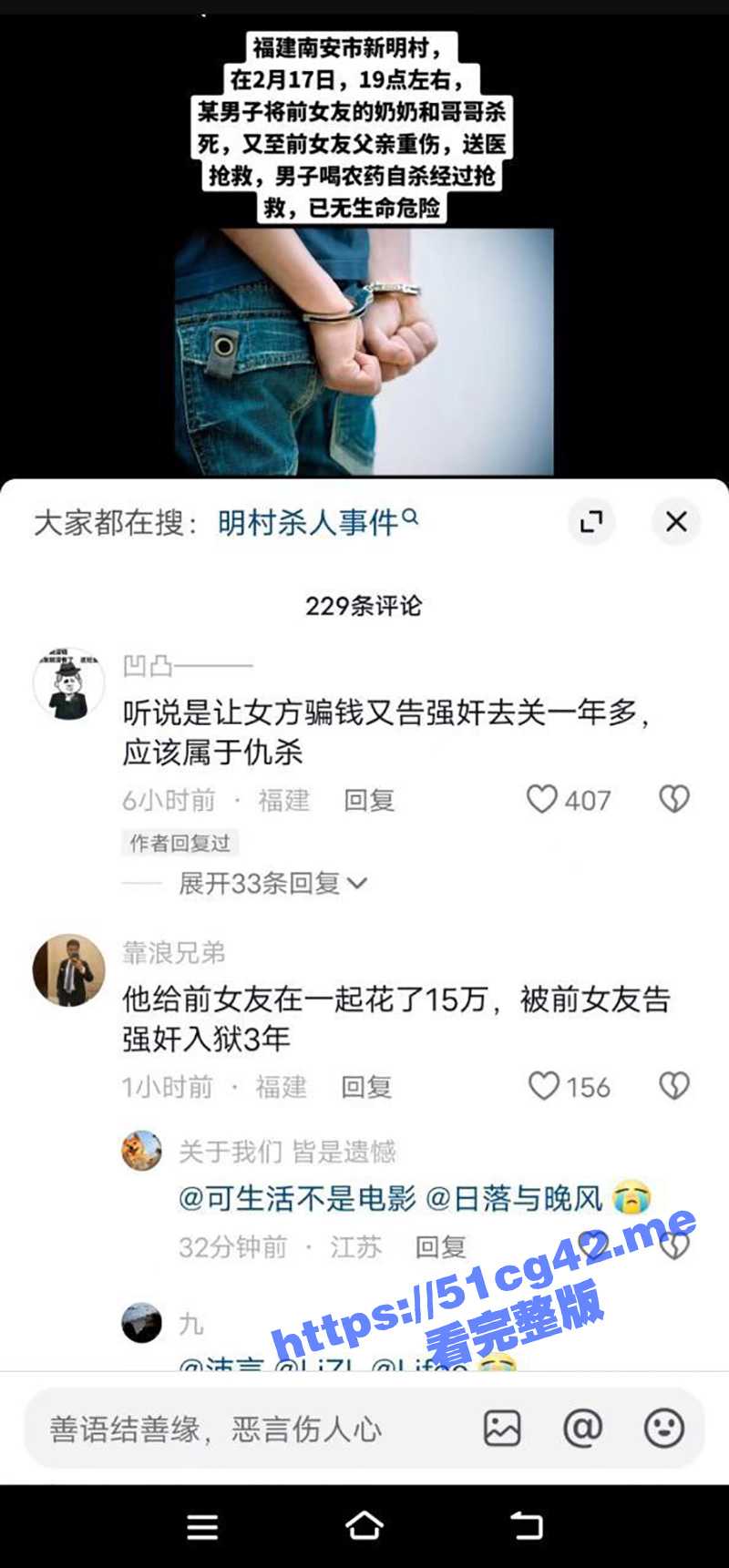Expand the 33 replies under 凹凸's comment
Viewport: 729px width, 1568px height.
[x=272, y=883]
